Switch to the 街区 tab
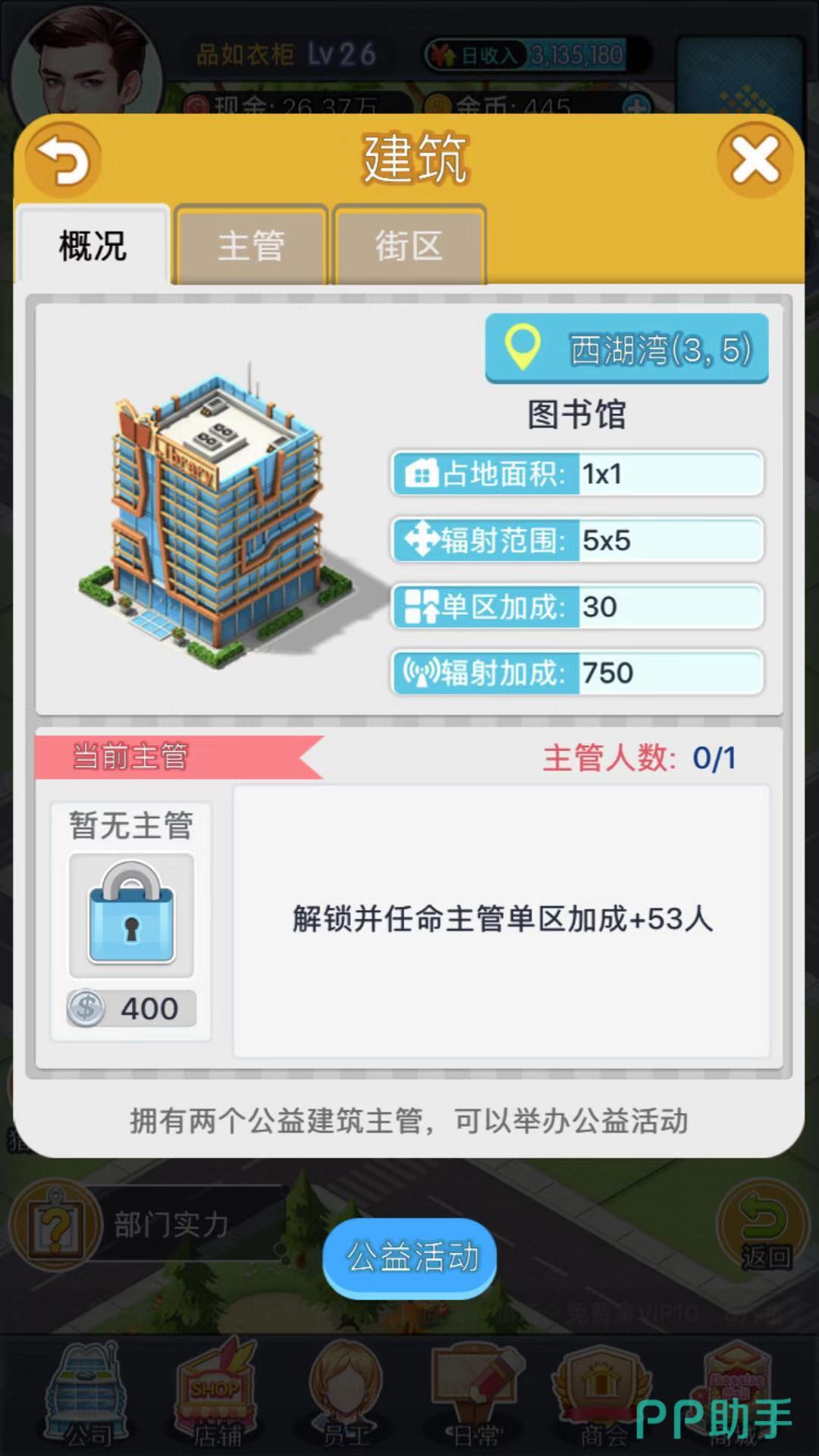The width and height of the screenshot is (819, 1456). [x=409, y=246]
